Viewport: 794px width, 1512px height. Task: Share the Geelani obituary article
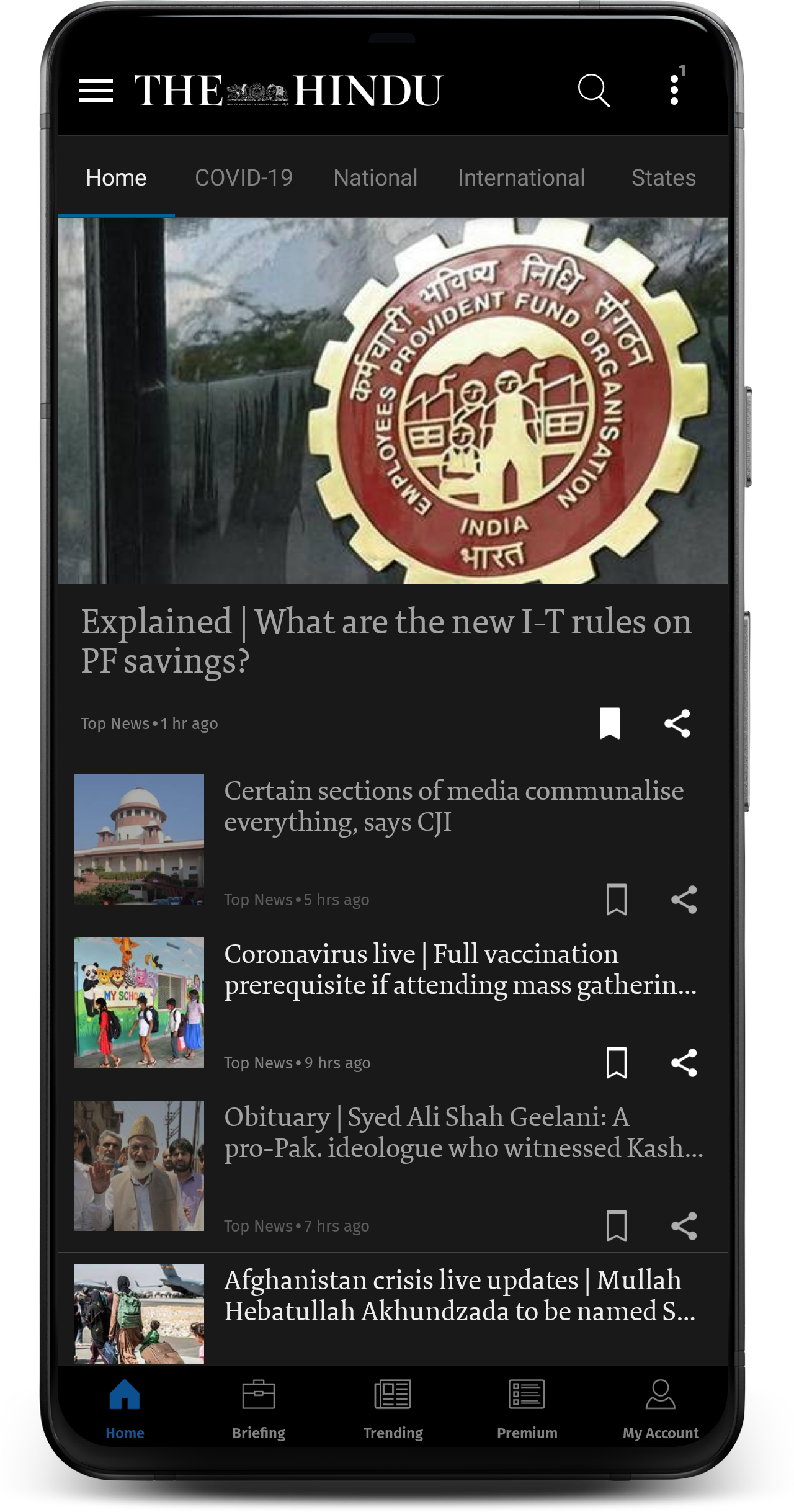tap(684, 1225)
